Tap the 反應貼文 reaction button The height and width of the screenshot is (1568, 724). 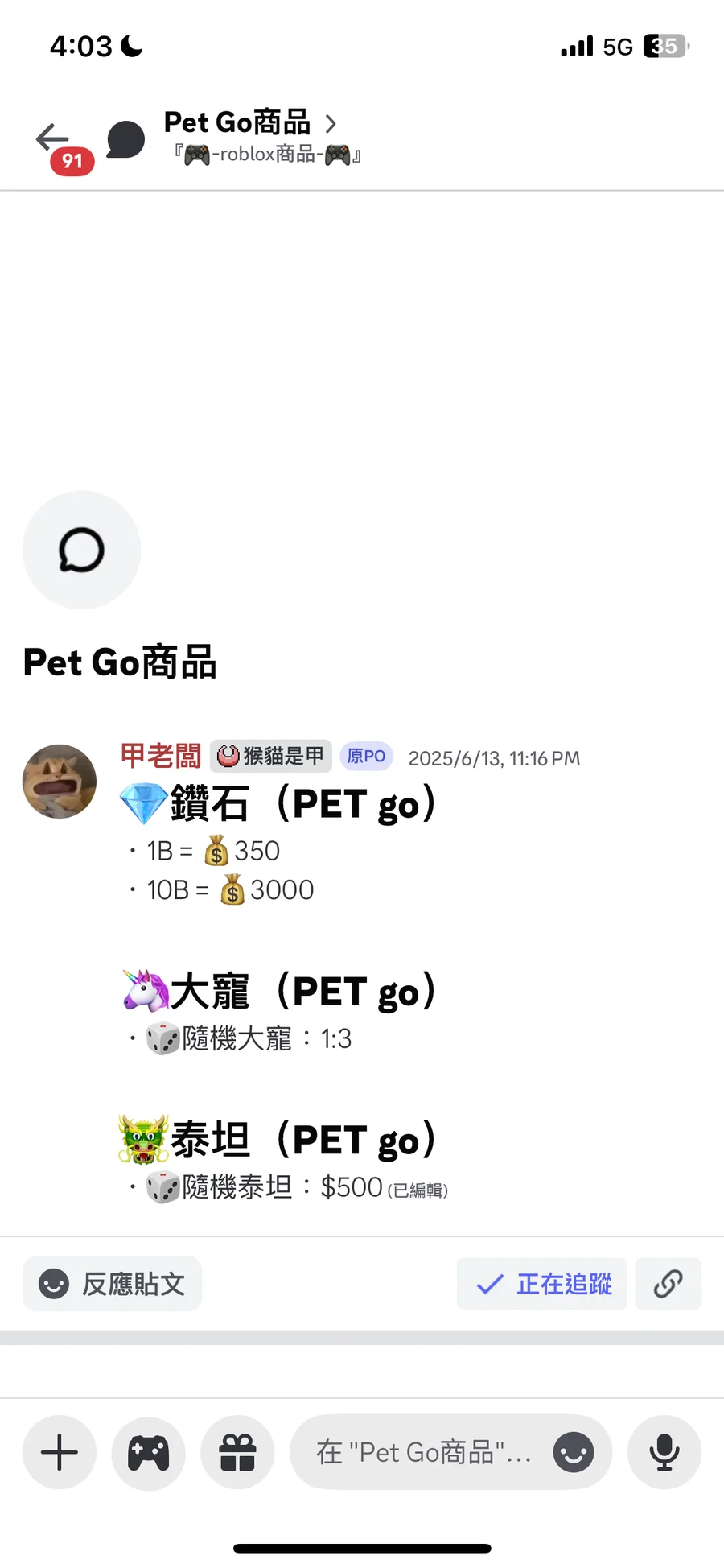click(113, 1284)
